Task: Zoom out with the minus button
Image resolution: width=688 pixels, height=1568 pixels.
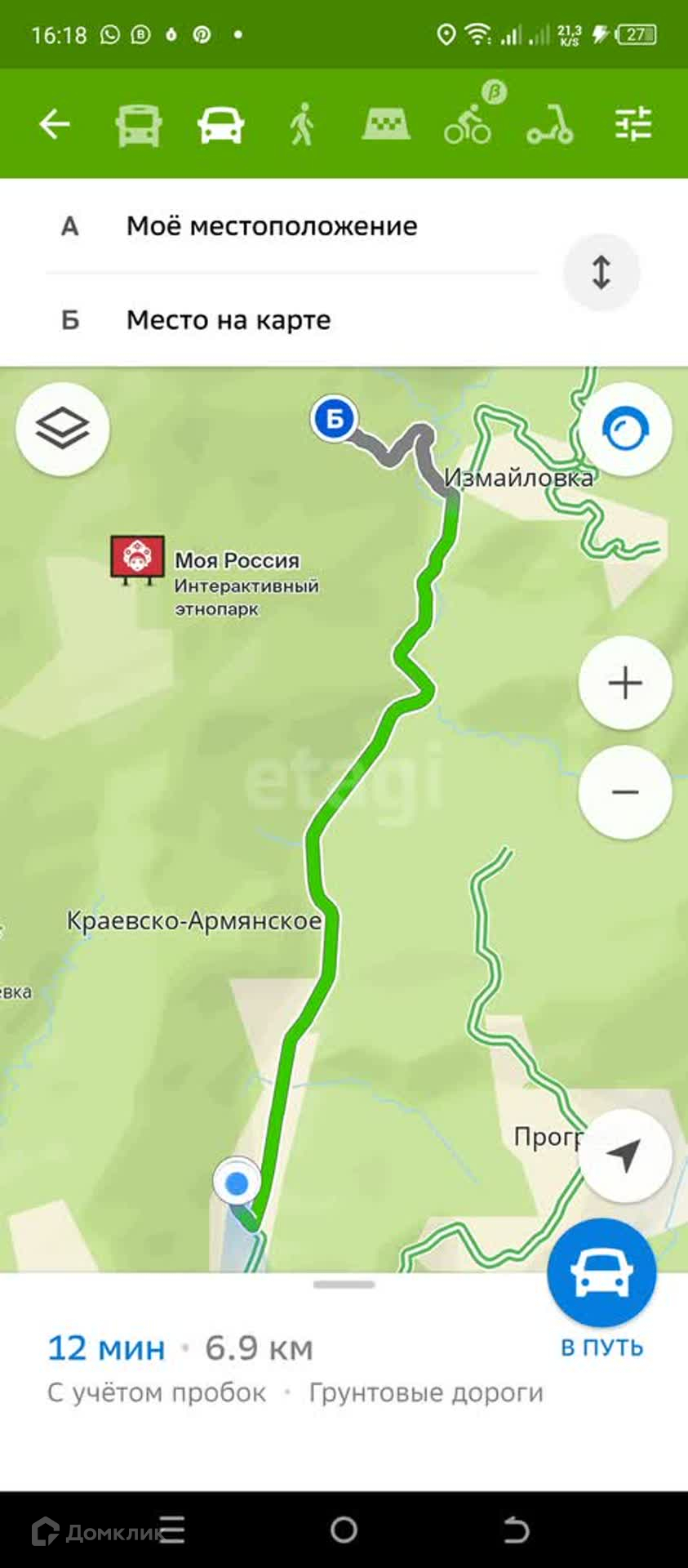Action: (625, 792)
